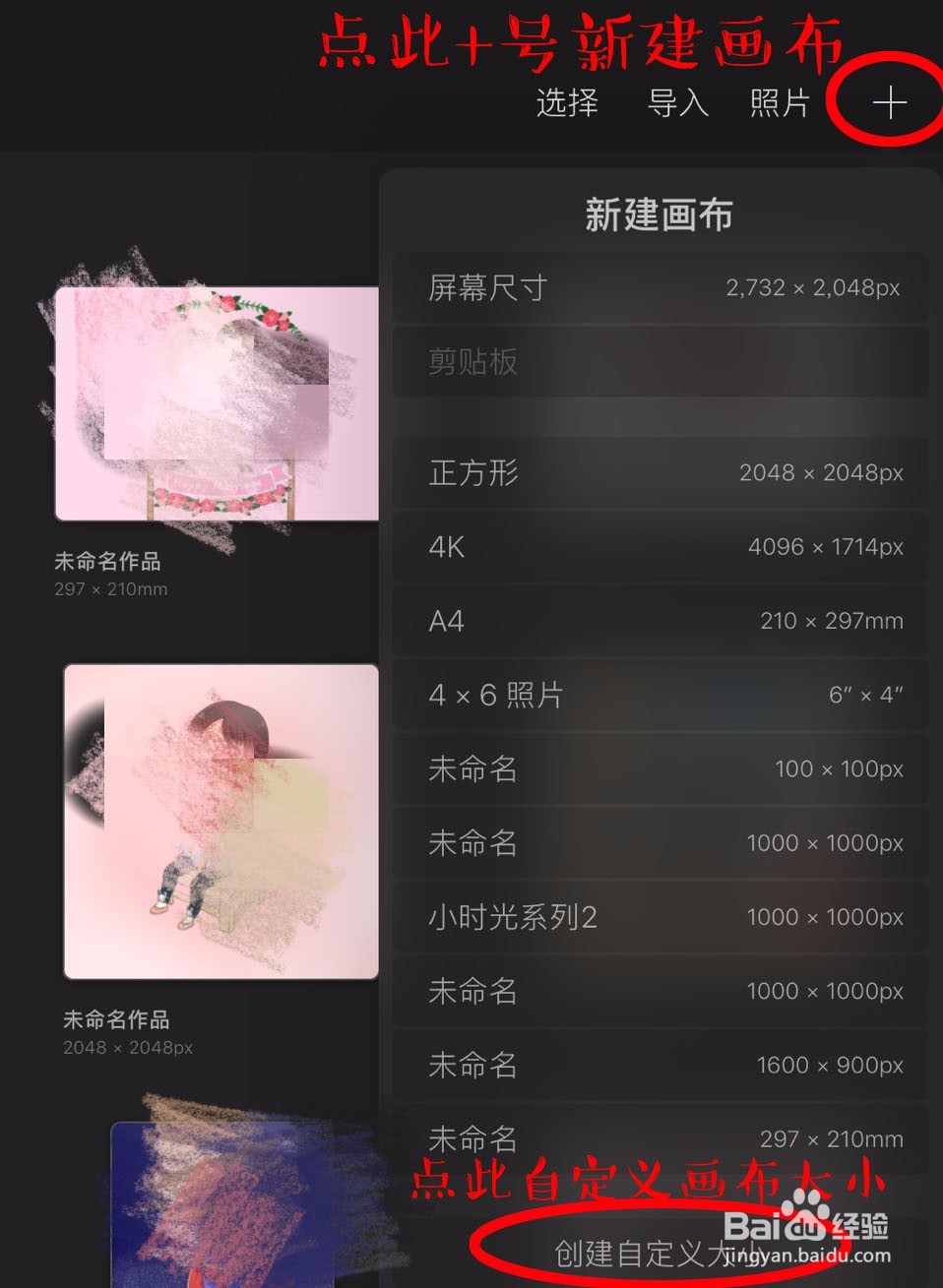This screenshot has height=1288, width=943.
Task: Create an A4 canvas
Action: click(x=660, y=621)
